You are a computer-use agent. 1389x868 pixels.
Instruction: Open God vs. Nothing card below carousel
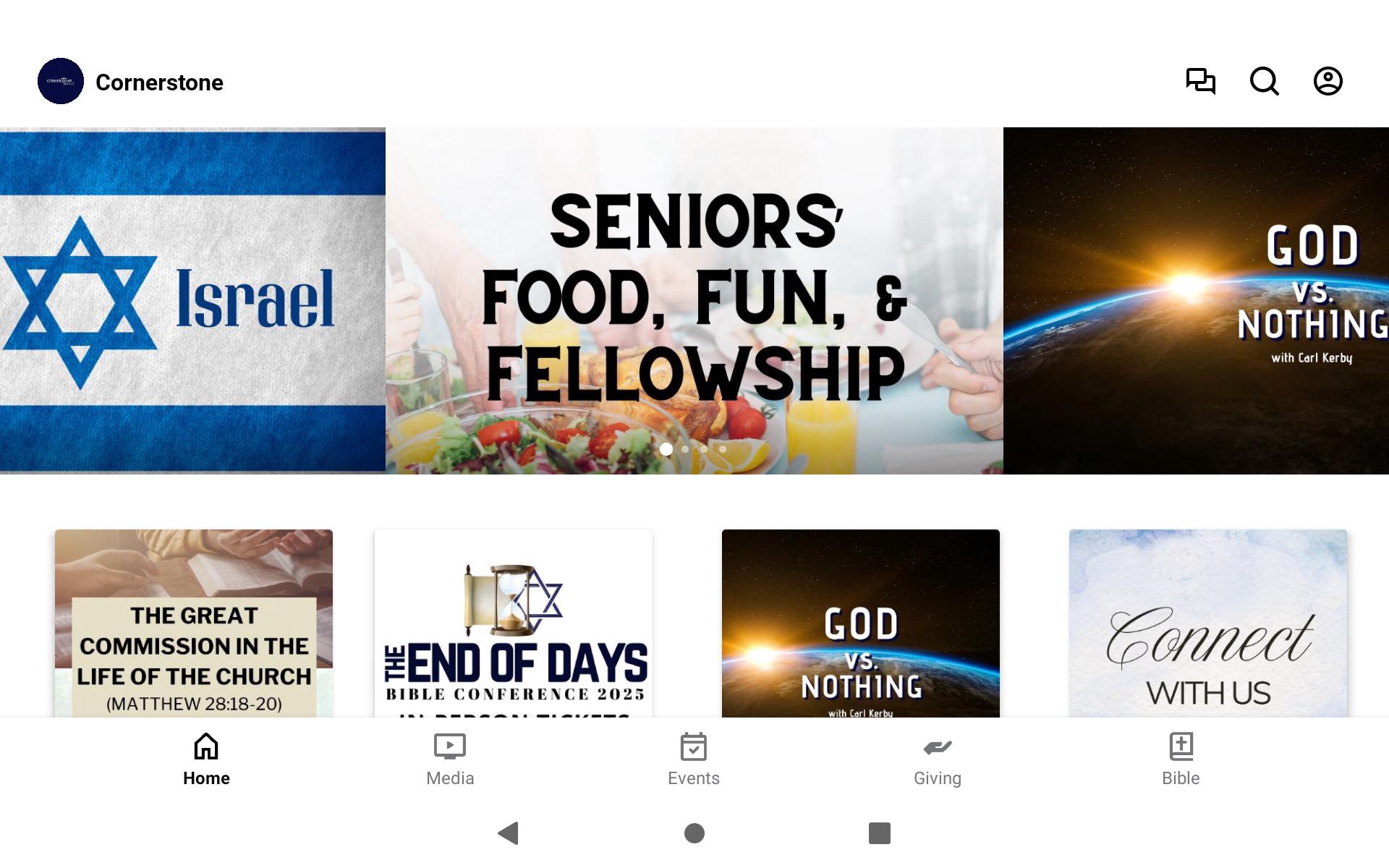coord(860,624)
